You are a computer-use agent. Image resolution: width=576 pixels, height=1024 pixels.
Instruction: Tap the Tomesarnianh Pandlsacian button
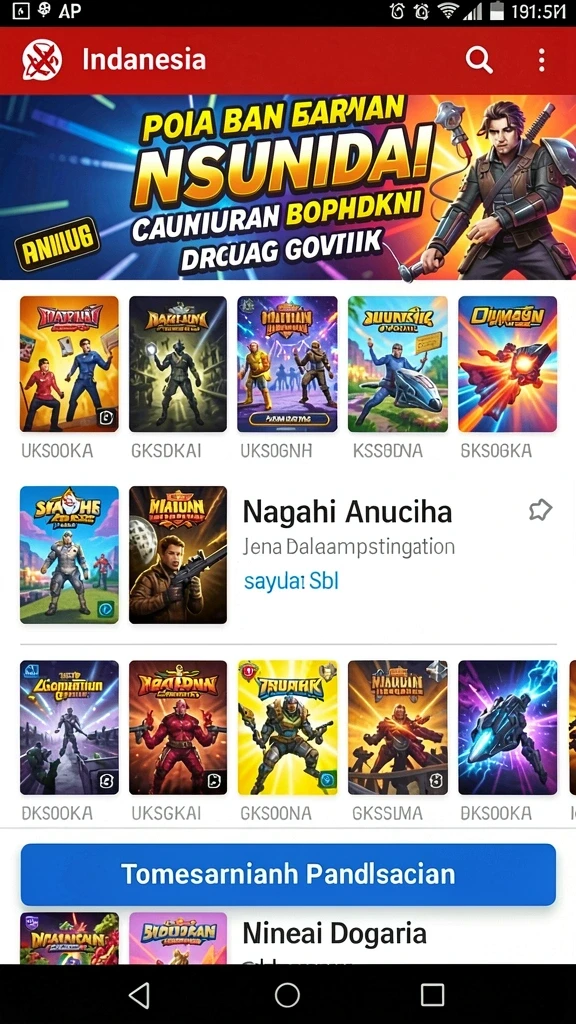pyautogui.click(x=288, y=874)
